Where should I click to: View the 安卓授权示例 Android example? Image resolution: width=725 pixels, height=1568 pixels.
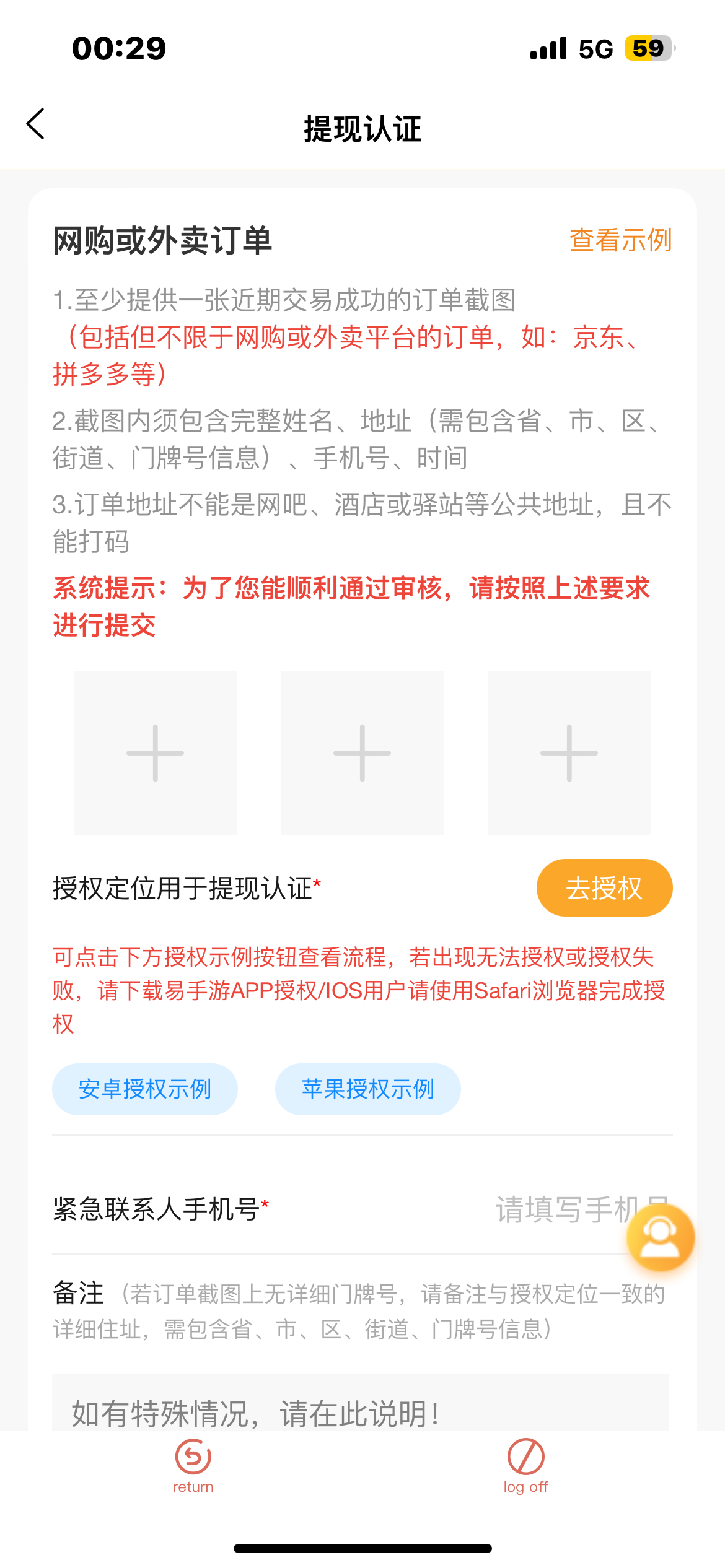pos(145,1089)
